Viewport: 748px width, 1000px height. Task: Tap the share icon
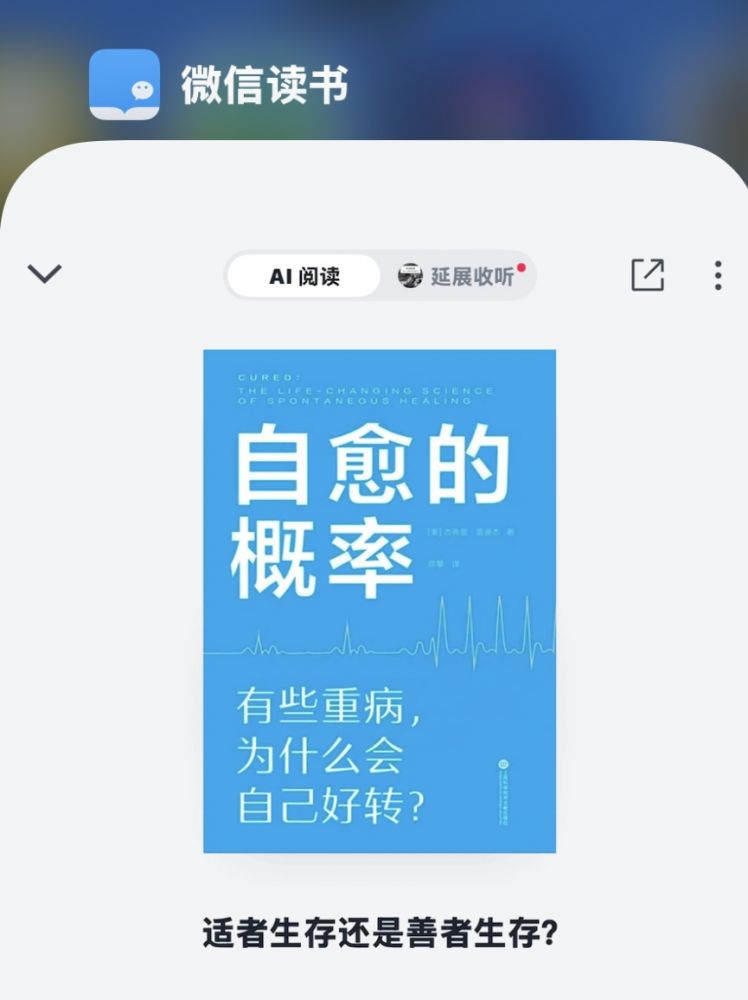click(x=647, y=275)
